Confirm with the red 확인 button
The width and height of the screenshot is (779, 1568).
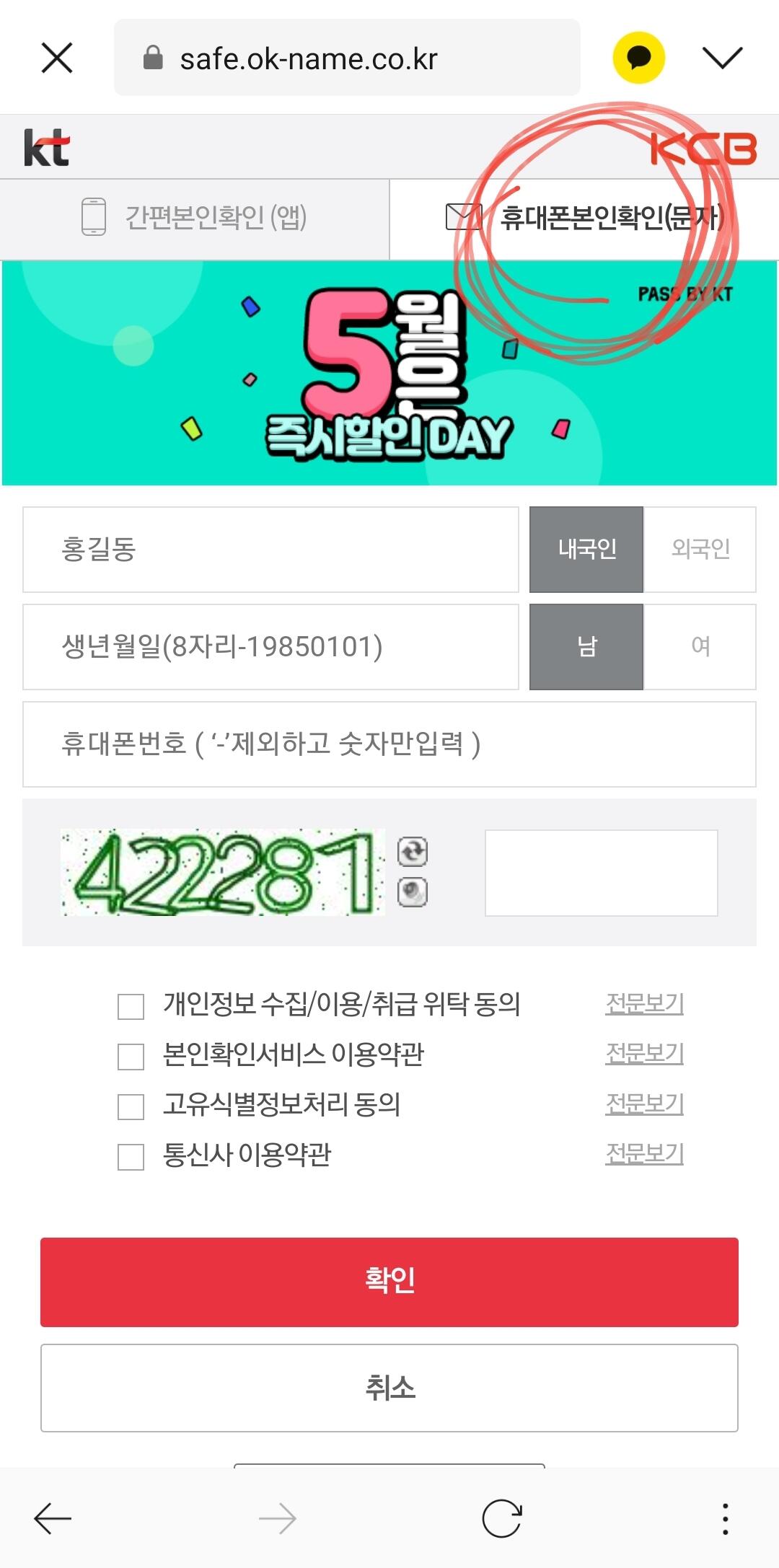point(389,1282)
